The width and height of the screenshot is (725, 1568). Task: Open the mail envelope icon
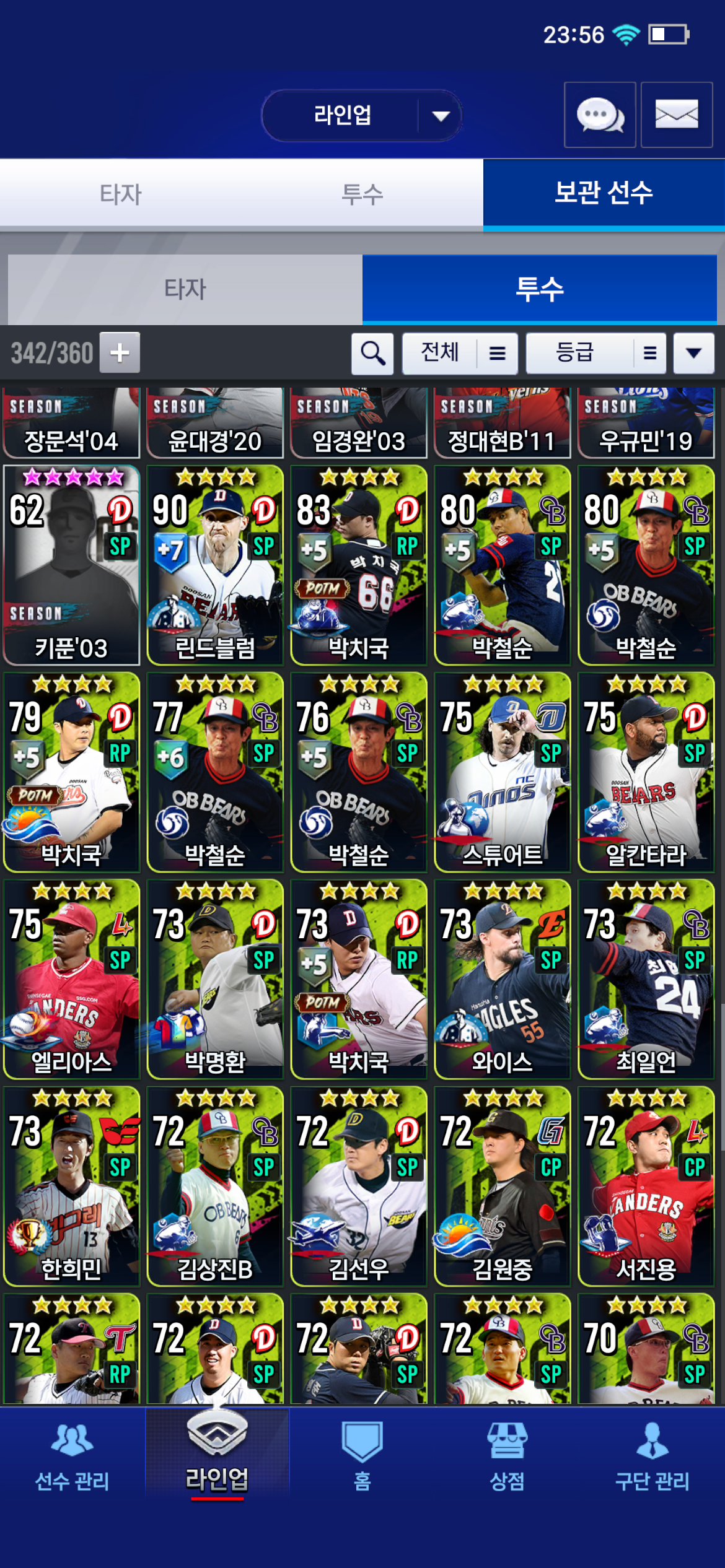676,115
